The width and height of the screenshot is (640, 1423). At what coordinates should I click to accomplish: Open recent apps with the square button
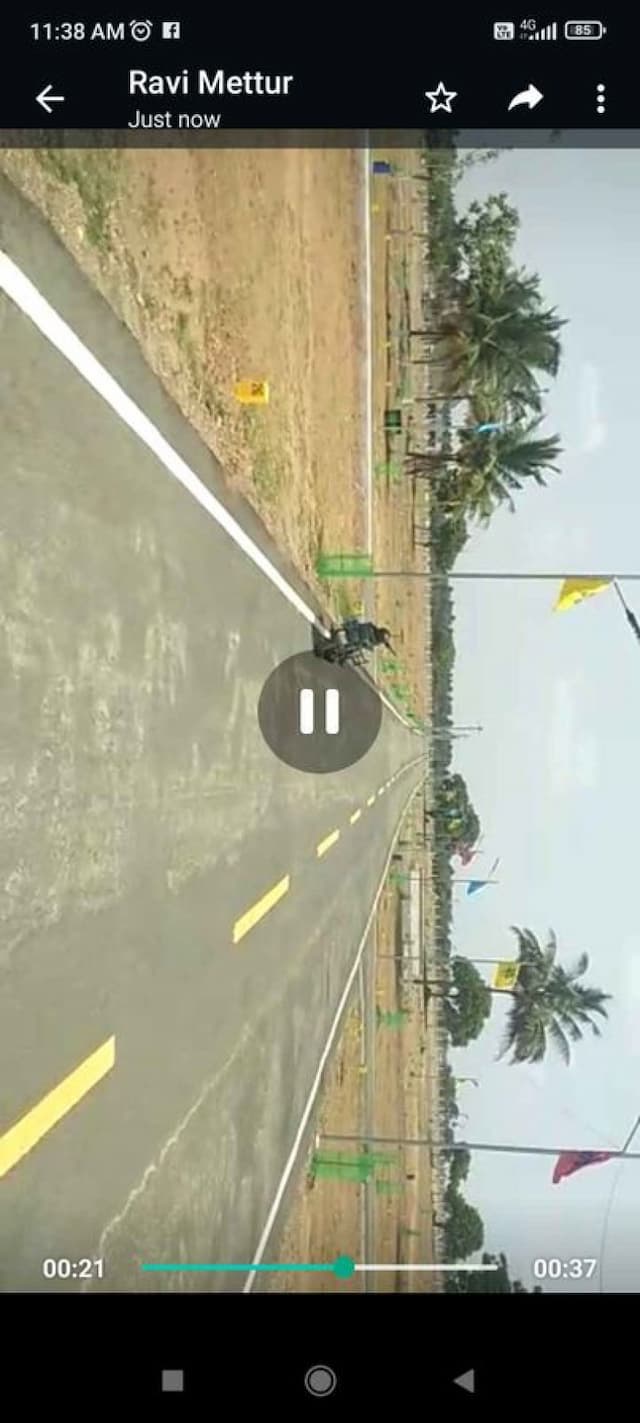(172, 1381)
